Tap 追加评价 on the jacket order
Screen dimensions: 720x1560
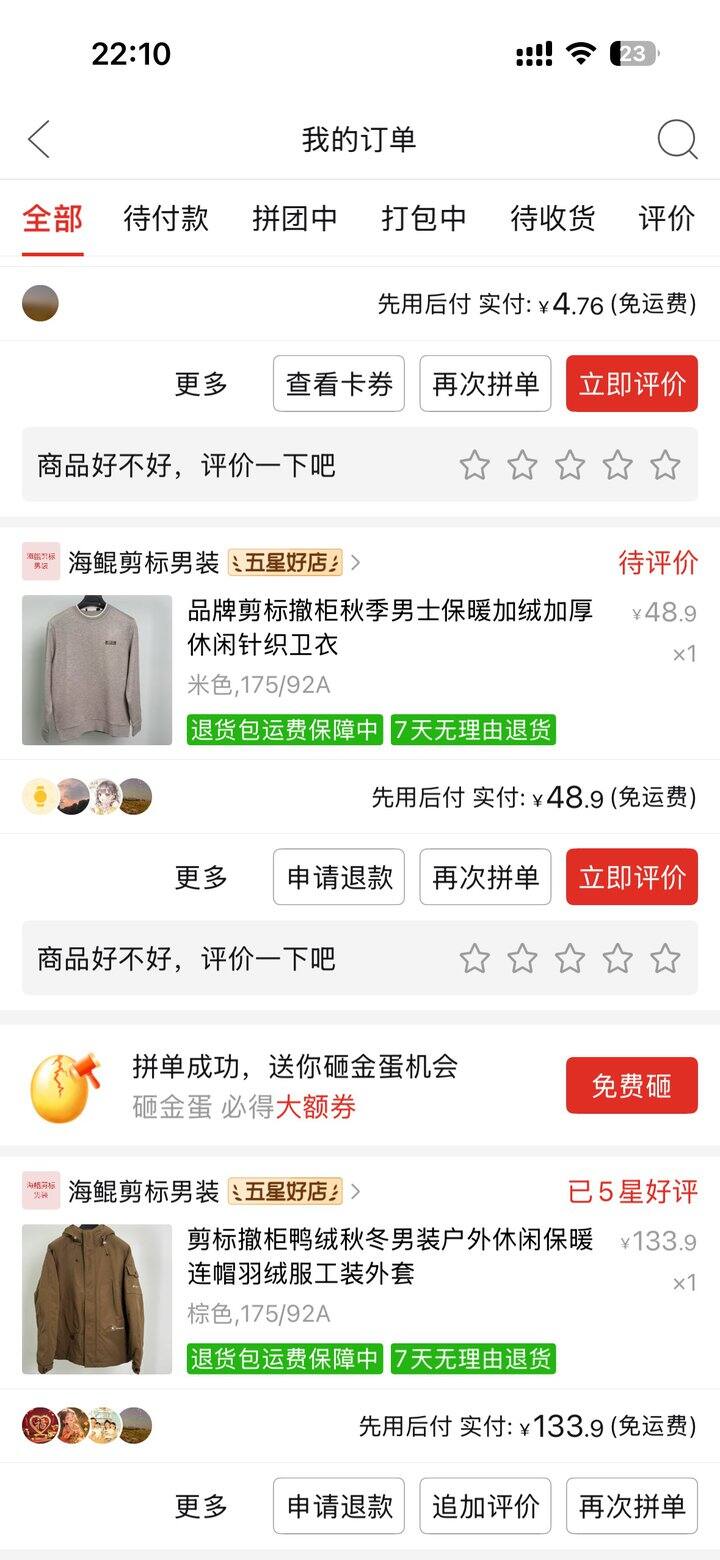[485, 1506]
